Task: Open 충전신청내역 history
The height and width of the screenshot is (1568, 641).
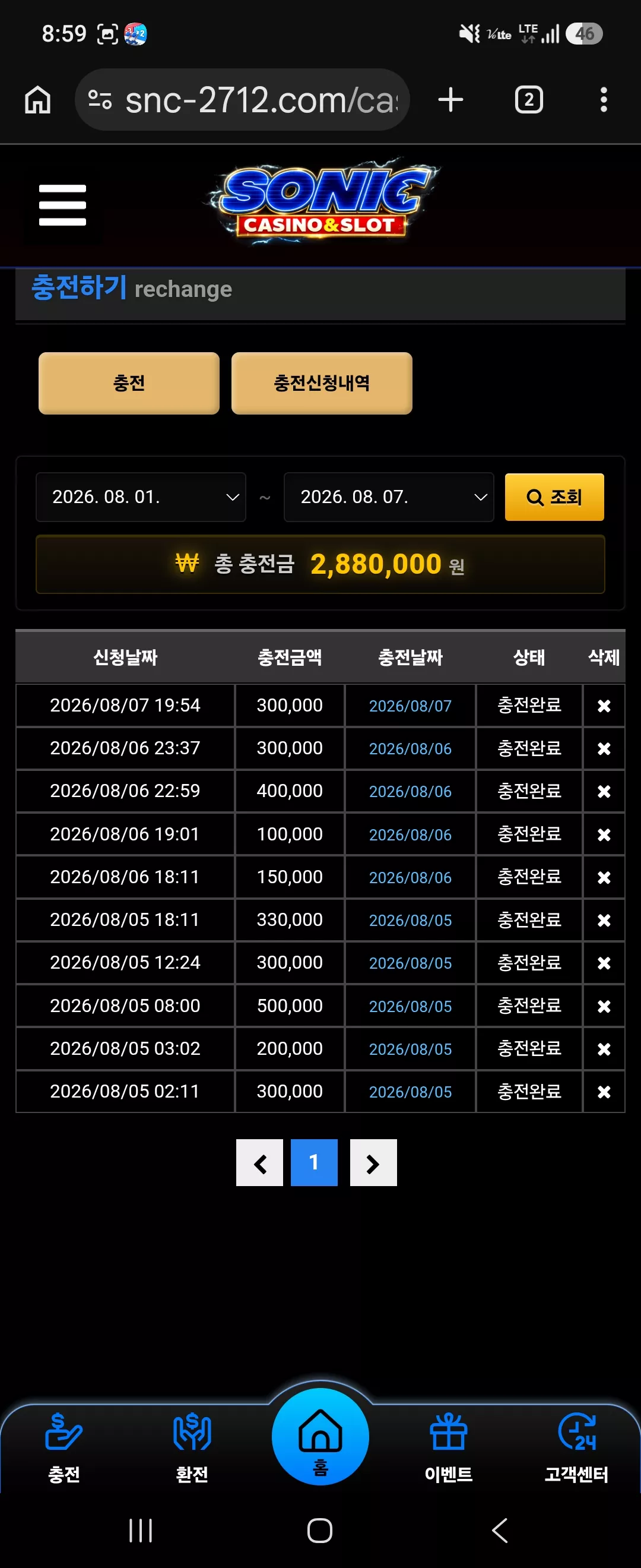Action: point(322,384)
